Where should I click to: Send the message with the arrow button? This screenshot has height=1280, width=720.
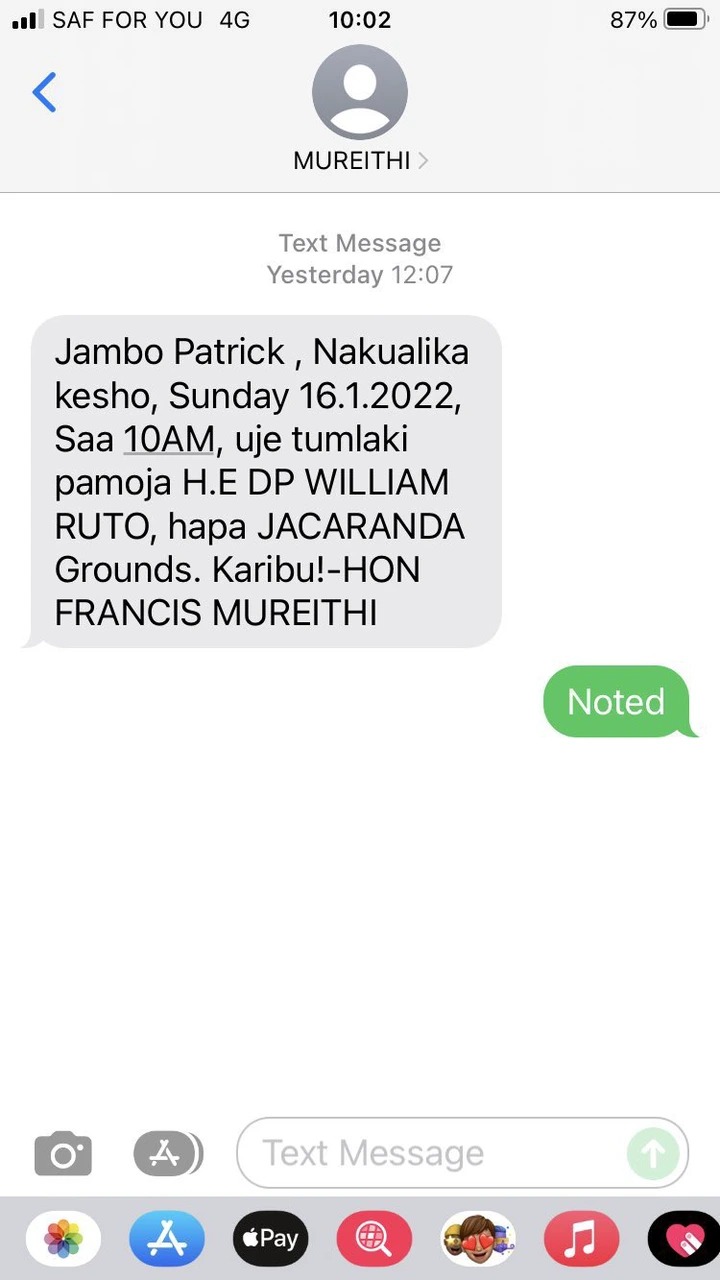pyautogui.click(x=653, y=1154)
